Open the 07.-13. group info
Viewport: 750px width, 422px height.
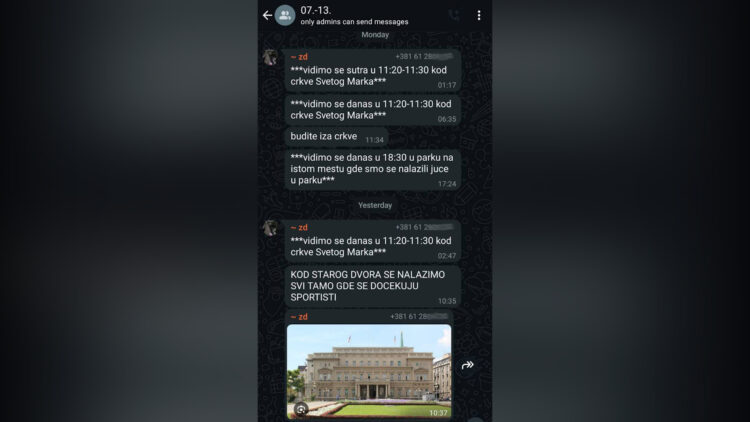340,14
